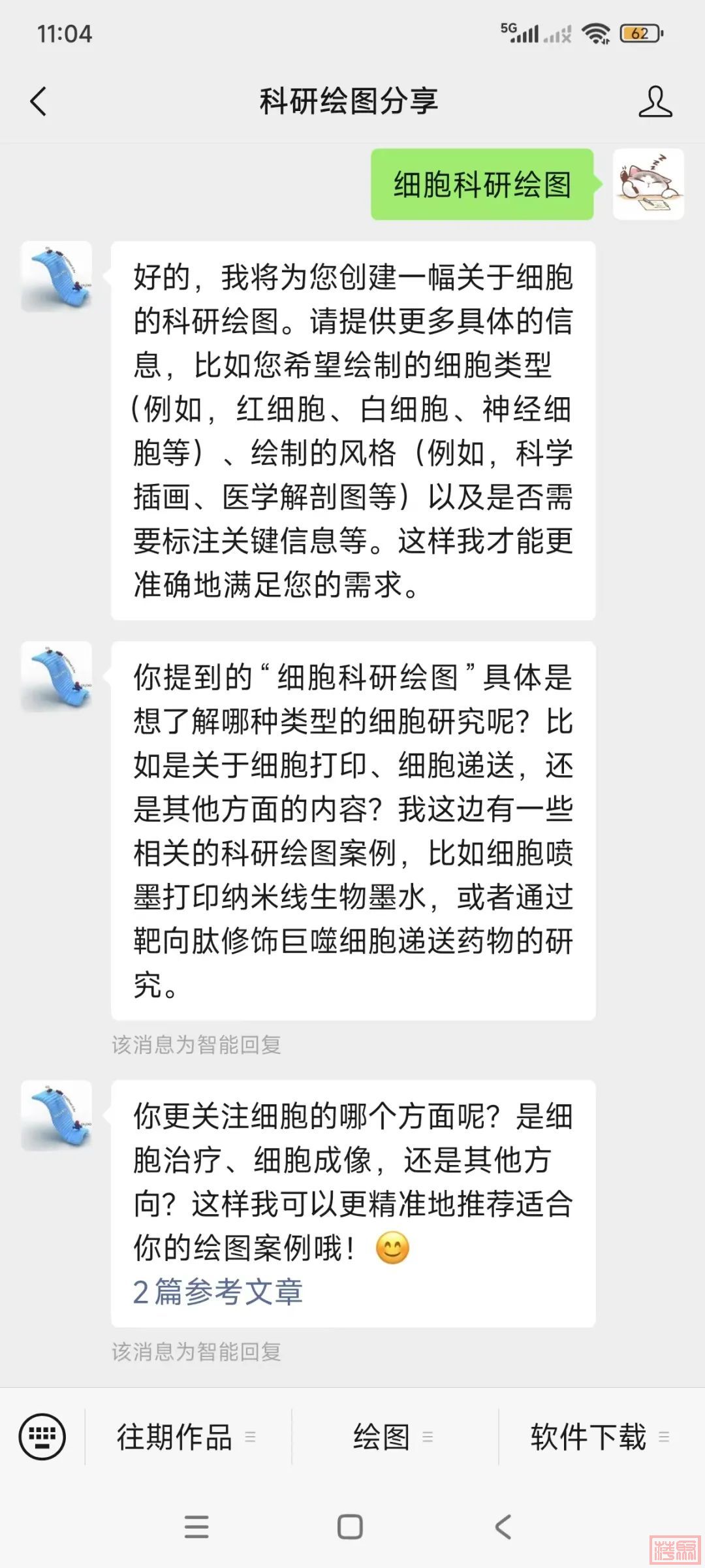Open the 2篇参考文章 link

(x=218, y=1292)
